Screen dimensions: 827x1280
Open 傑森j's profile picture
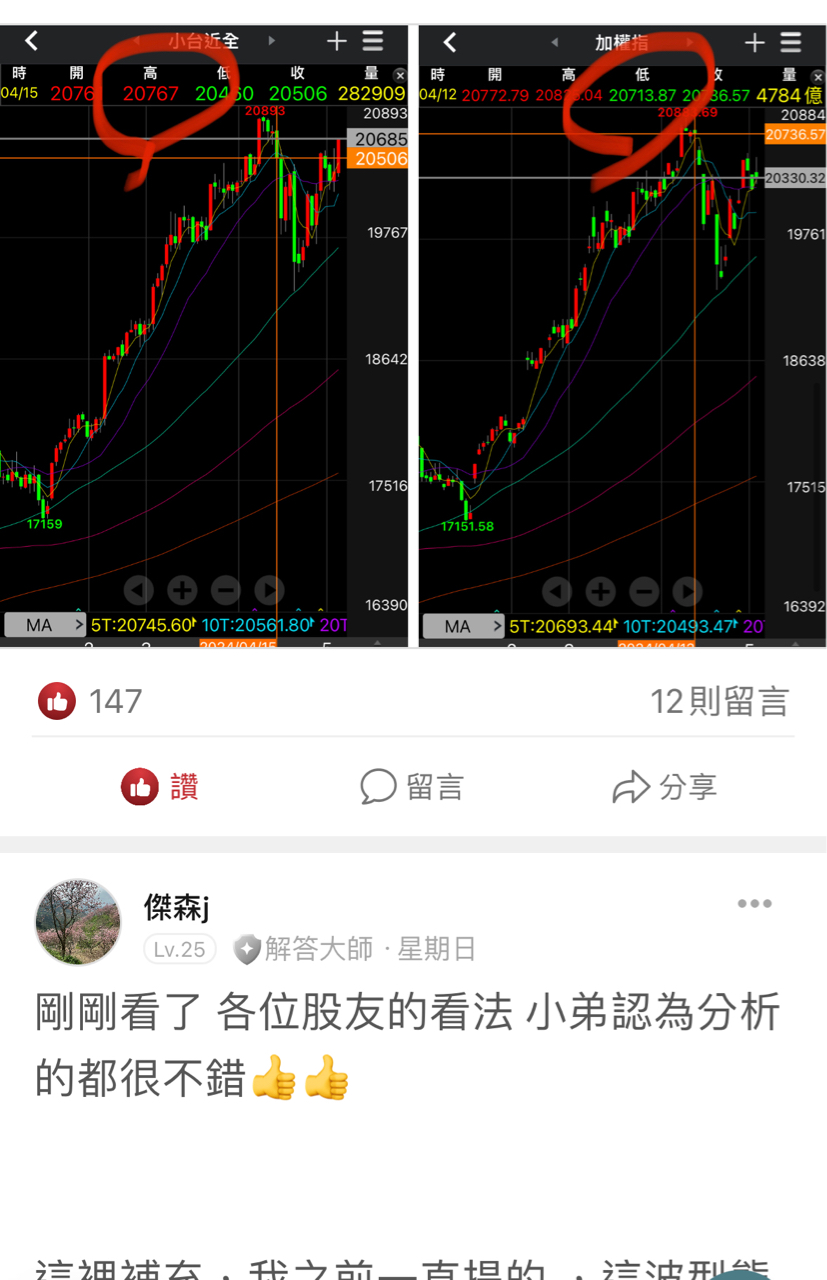click(x=77, y=921)
